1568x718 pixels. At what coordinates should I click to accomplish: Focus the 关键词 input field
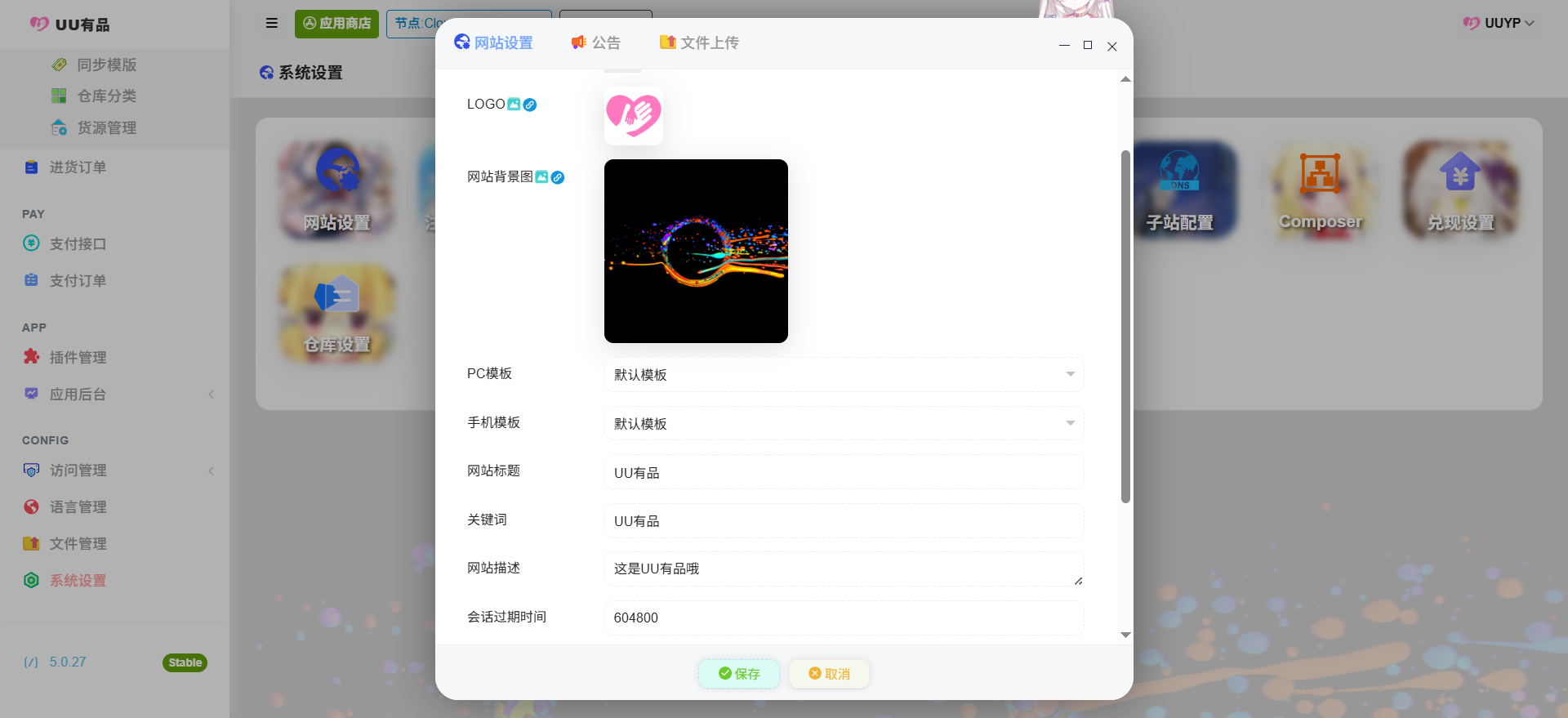coord(844,521)
